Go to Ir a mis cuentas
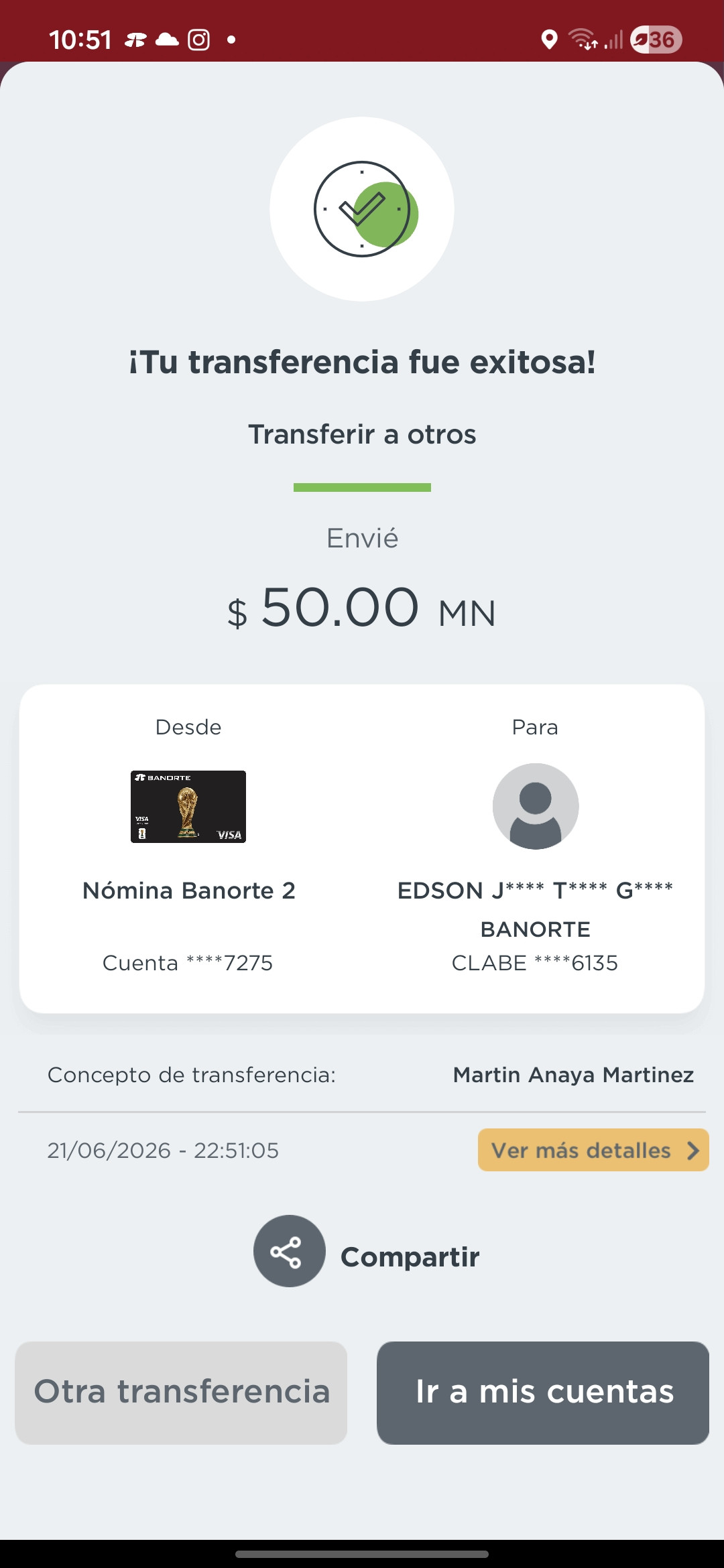The width and height of the screenshot is (724, 1568). [543, 1392]
